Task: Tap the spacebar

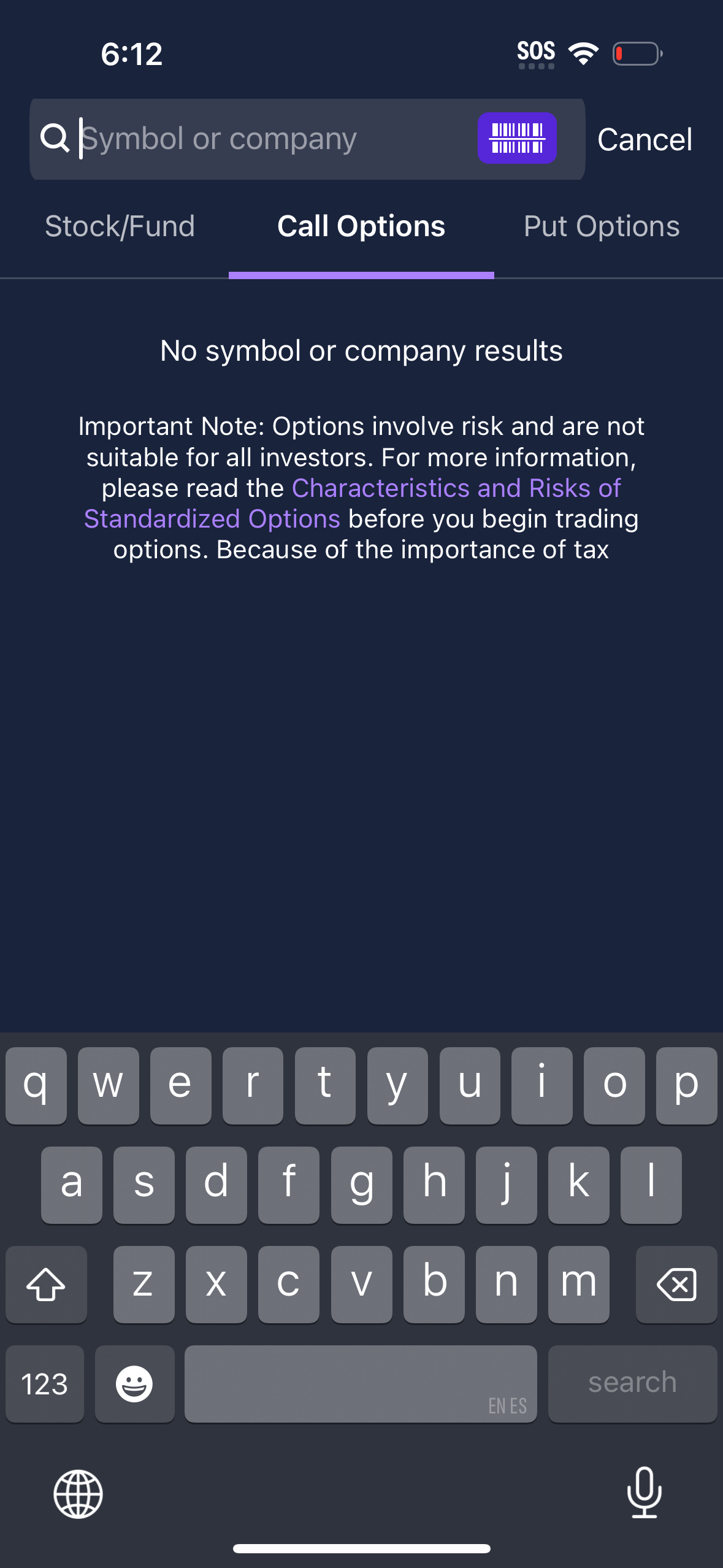Action: tap(361, 1383)
